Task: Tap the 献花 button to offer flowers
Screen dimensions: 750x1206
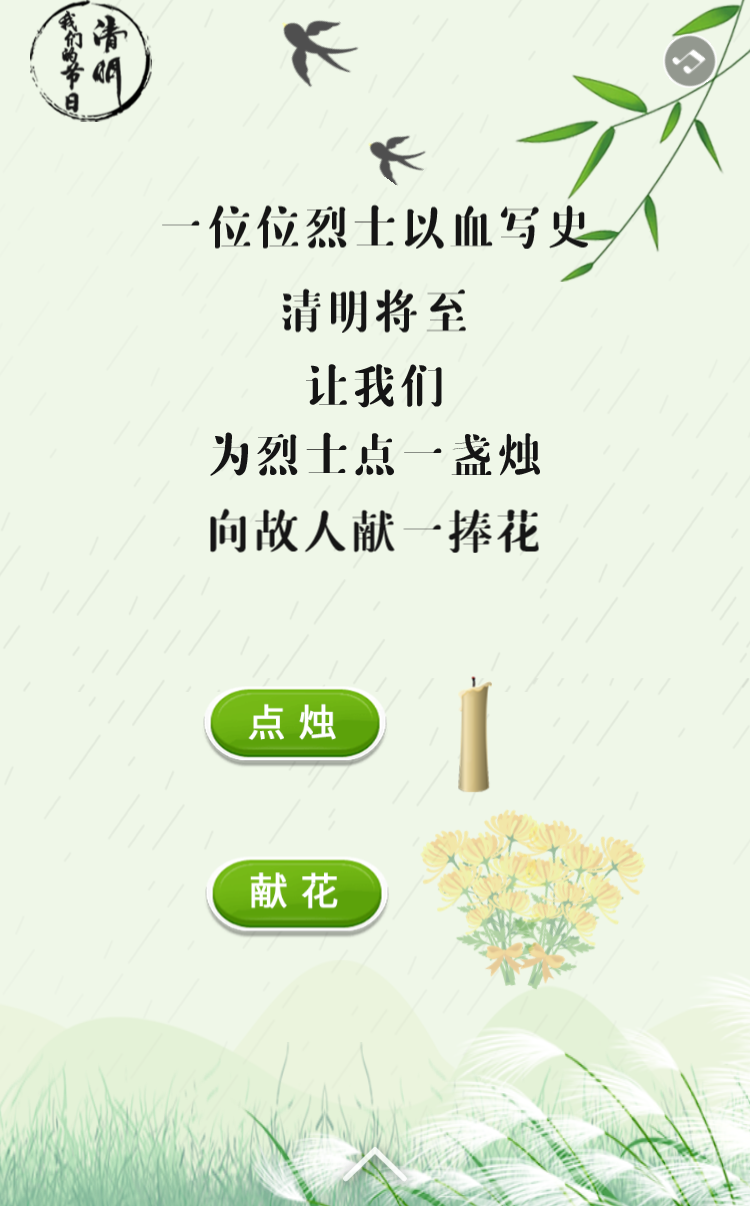Action: tap(295, 891)
